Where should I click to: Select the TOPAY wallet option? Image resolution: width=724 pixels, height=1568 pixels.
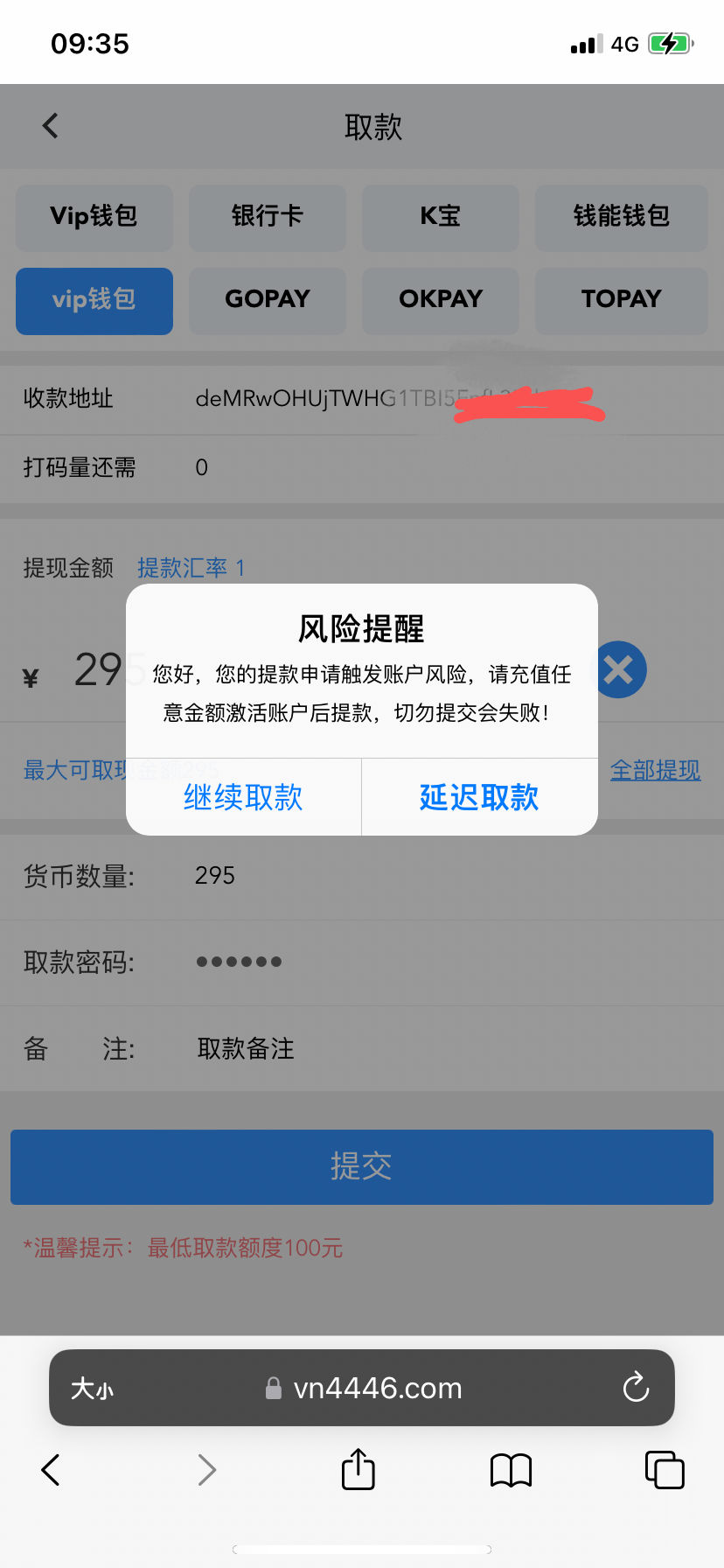pyautogui.click(x=621, y=301)
